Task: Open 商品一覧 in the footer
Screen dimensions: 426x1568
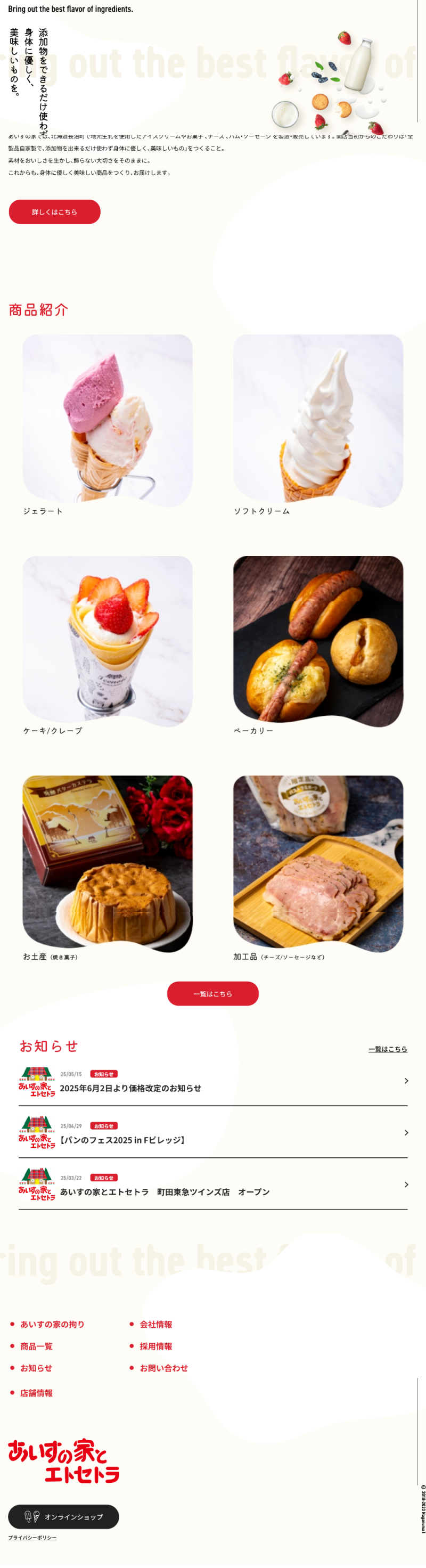Action: click(x=37, y=1346)
